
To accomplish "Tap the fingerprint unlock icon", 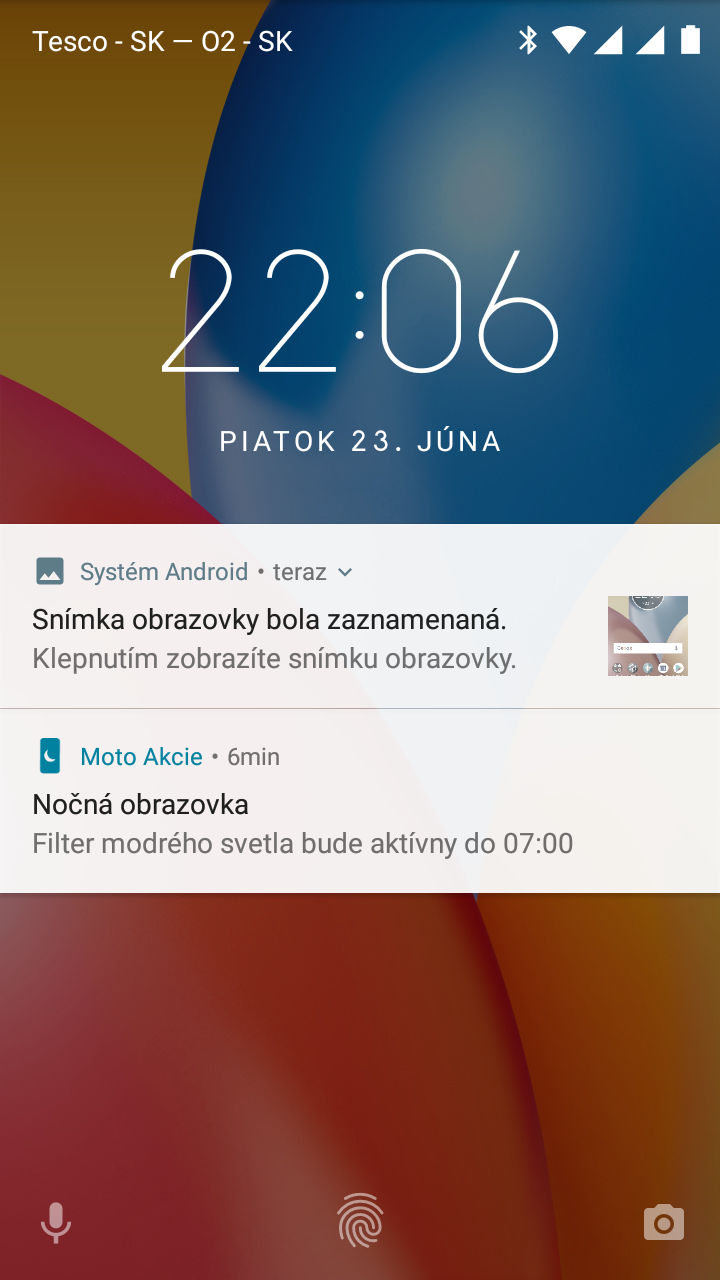I will 360,1220.
